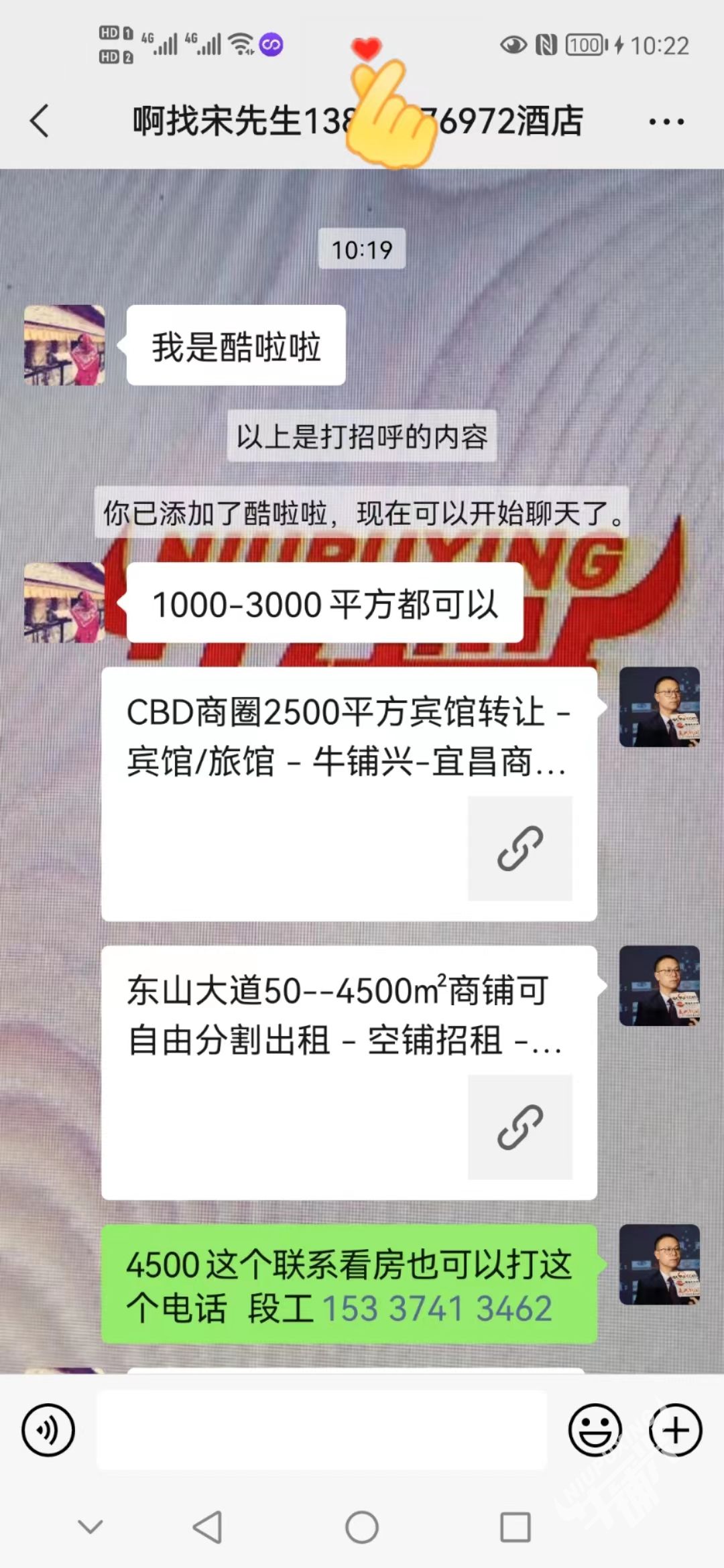This screenshot has height=1568, width=724.
Task: Open the 东山大道50--4500m²商铺 link card
Action: click(349, 1072)
